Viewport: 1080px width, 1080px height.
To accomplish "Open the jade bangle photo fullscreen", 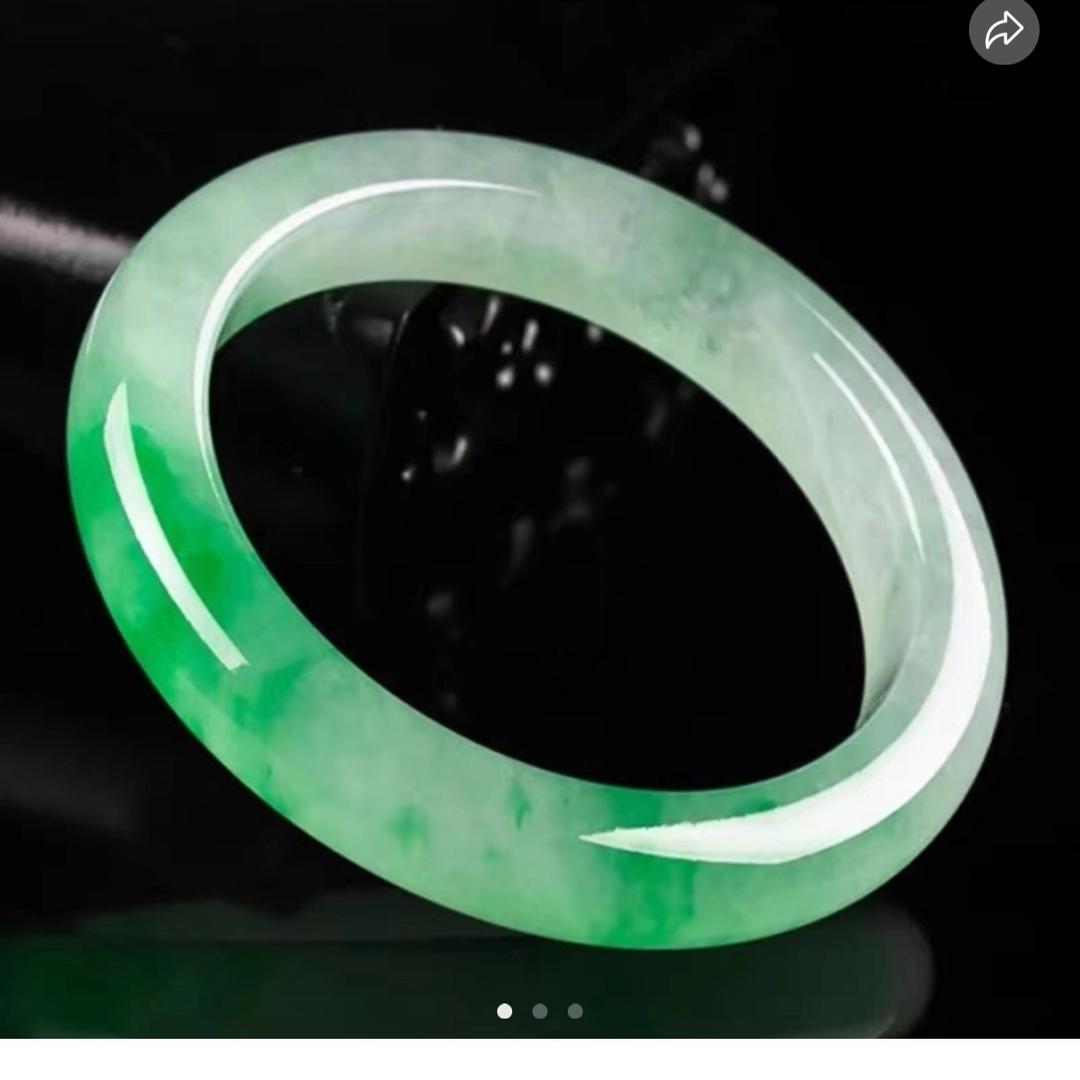I will [x=540, y=540].
